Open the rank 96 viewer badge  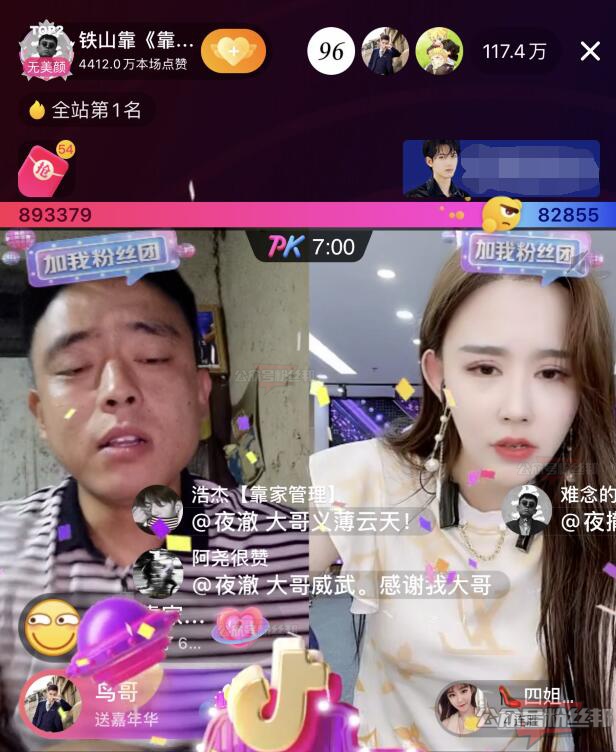(x=331, y=51)
